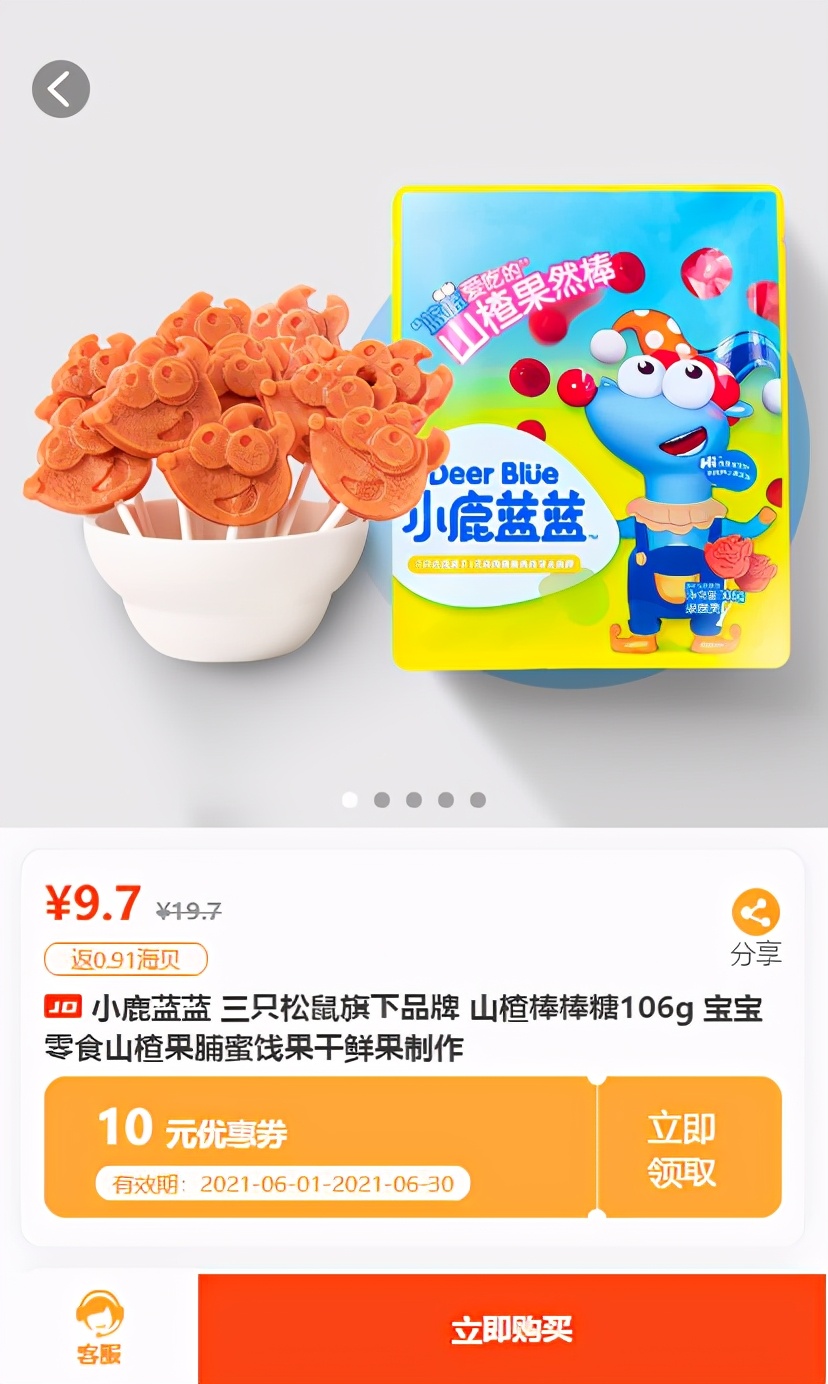Viewport: 828px width, 1384px height.
Task: Switch to the third carousel dot
Action: pos(414,800)
